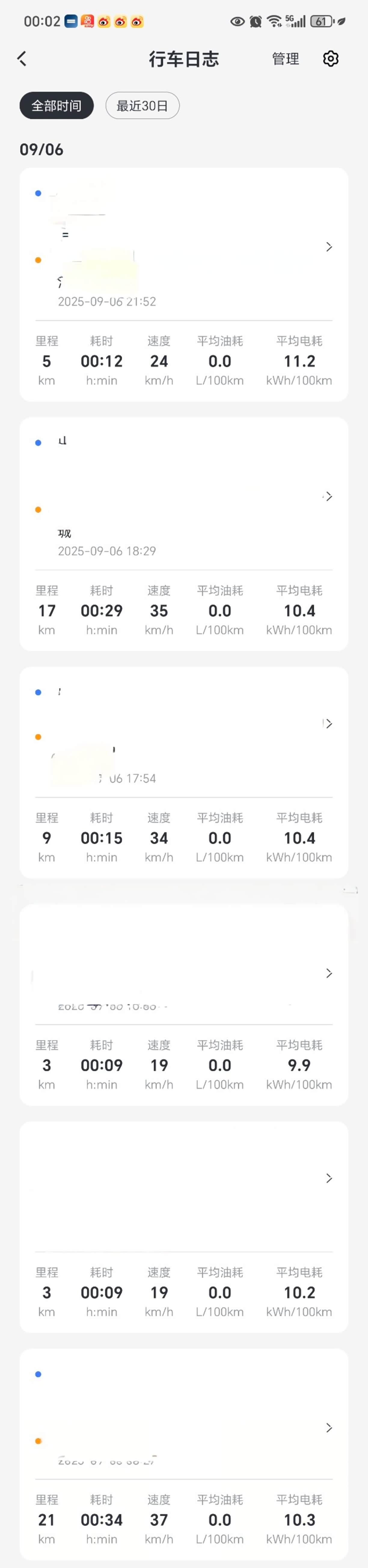The height and width of the screenshot is (1568, 368).
Task: Select the 全部时间 filter
Action: (x=57, y=106)
